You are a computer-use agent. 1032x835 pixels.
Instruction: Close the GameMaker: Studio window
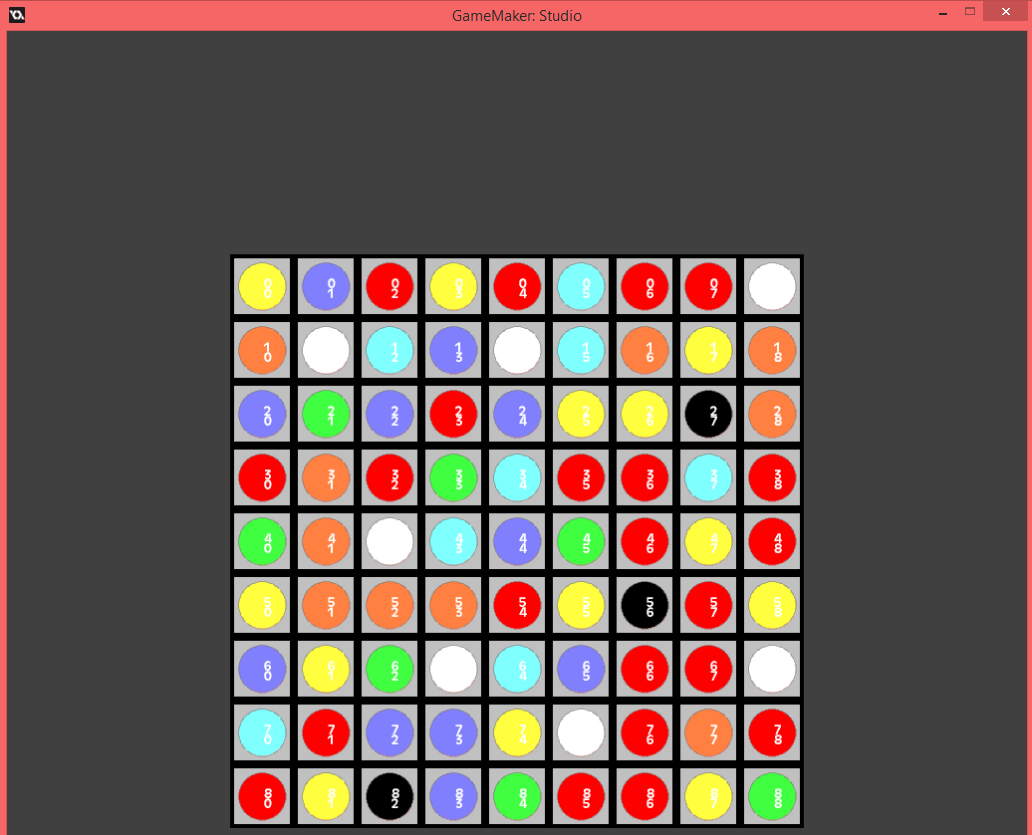coord(1004,12)
